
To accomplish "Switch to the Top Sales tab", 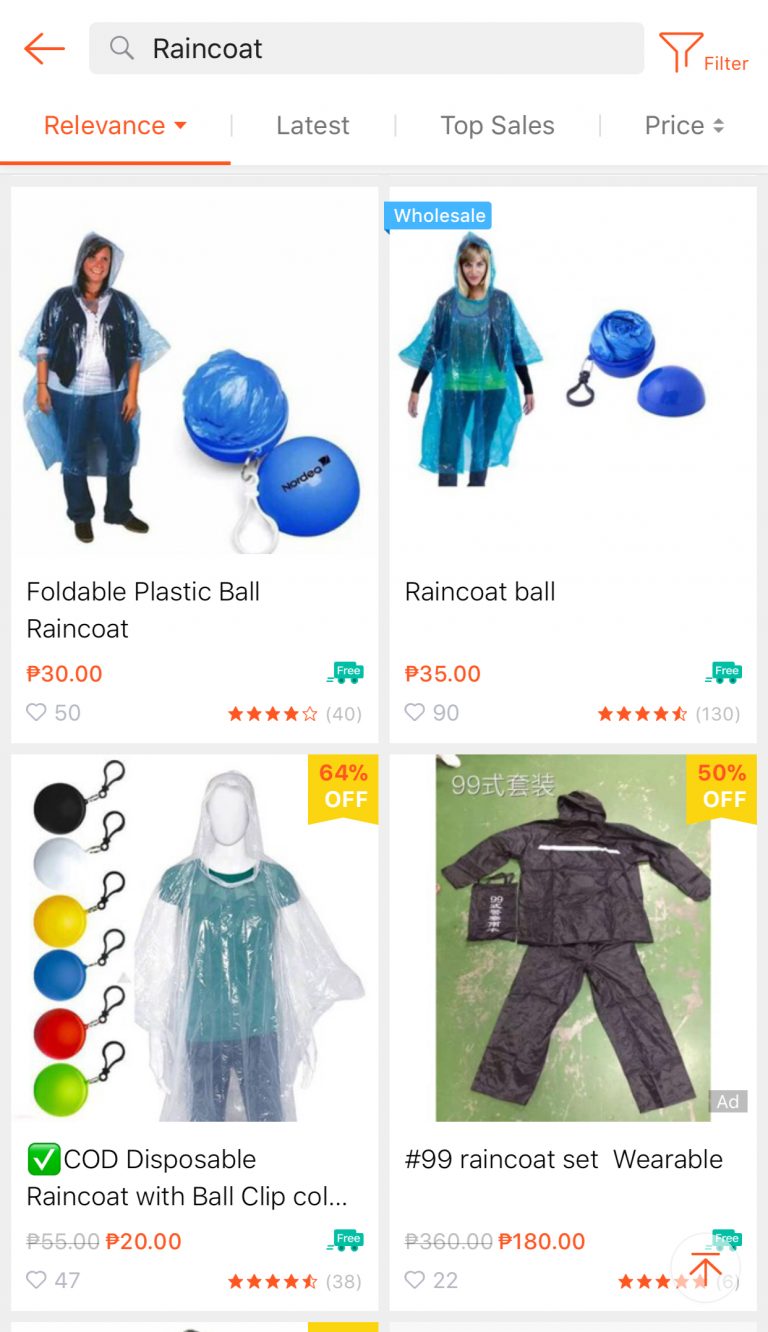I will coord(497,126).
